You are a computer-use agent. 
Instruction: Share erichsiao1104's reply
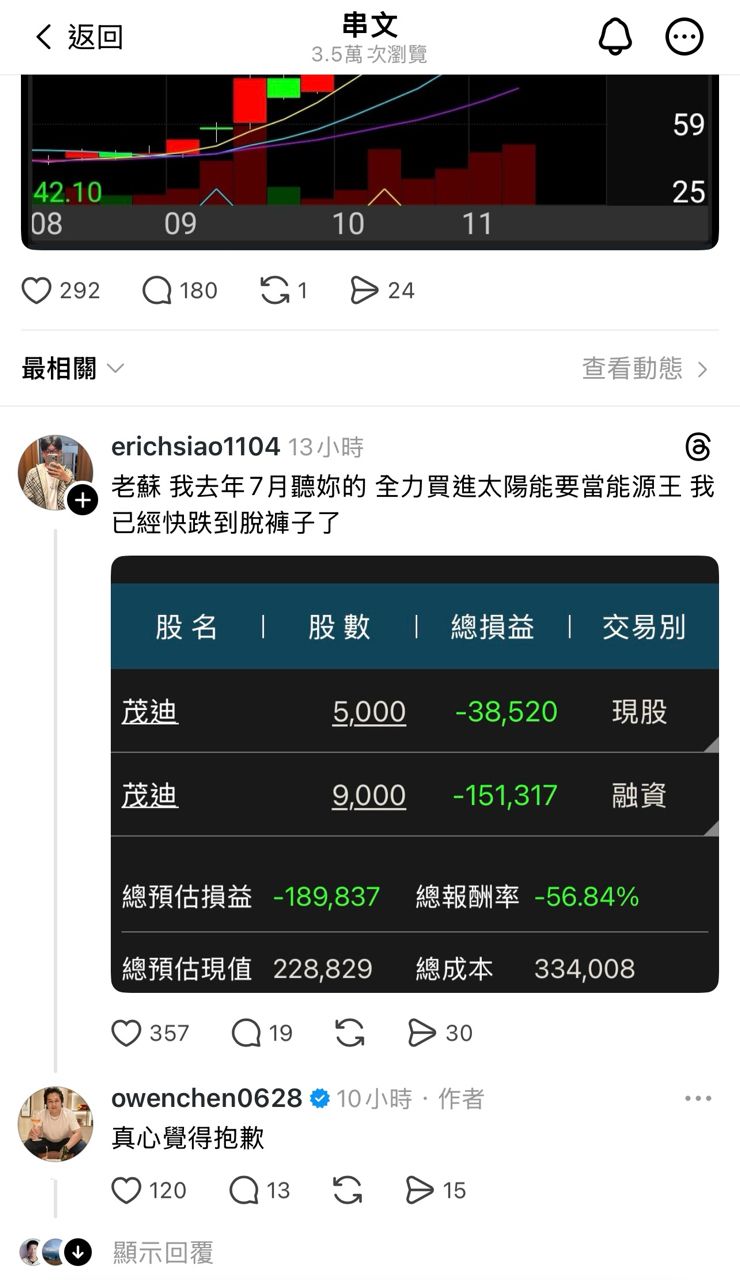(423, 1033)
